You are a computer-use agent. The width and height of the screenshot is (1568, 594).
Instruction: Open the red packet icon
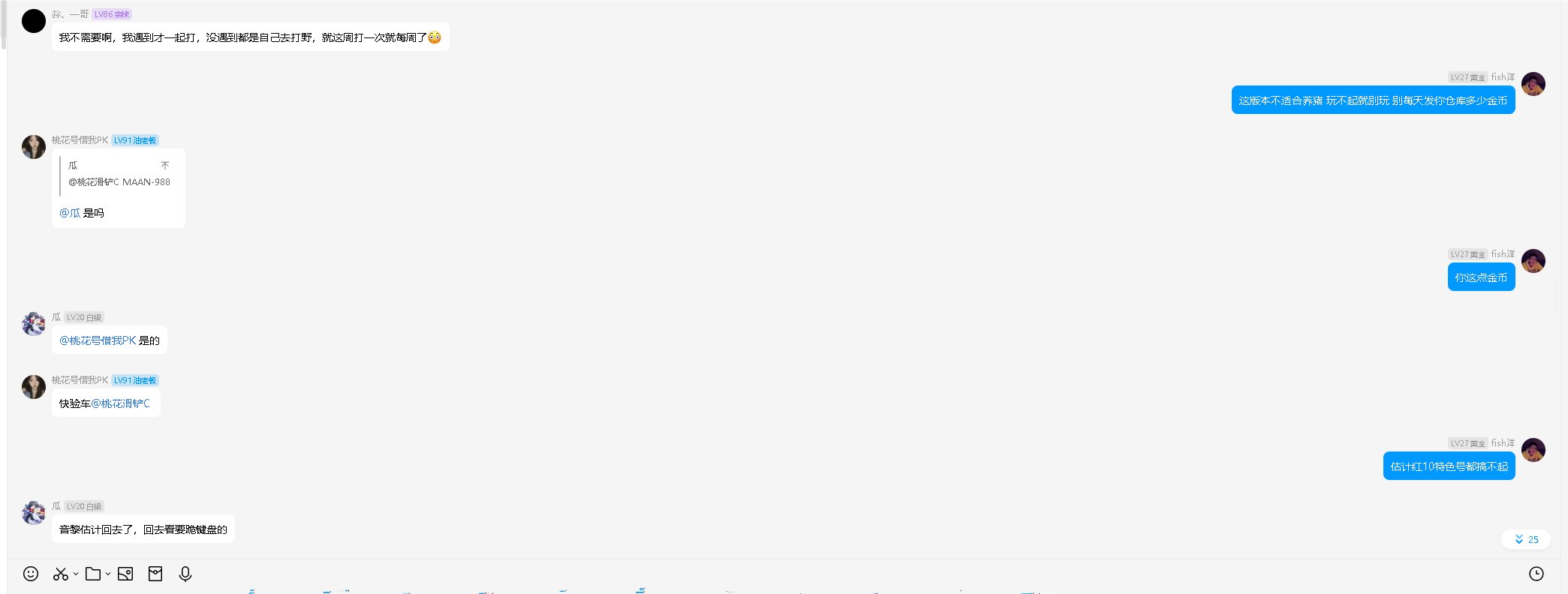pos(155,574)
